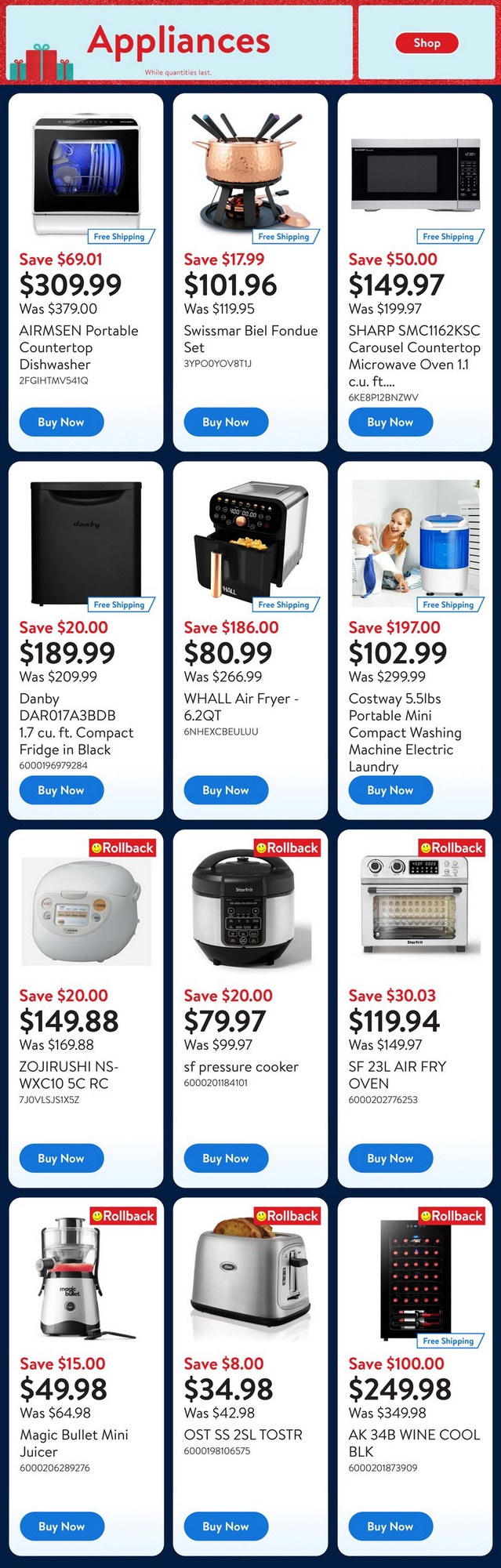Buy the Magic Bullet Mini Juicer
Screen dimensions: 501x1568
(61, 1526)
